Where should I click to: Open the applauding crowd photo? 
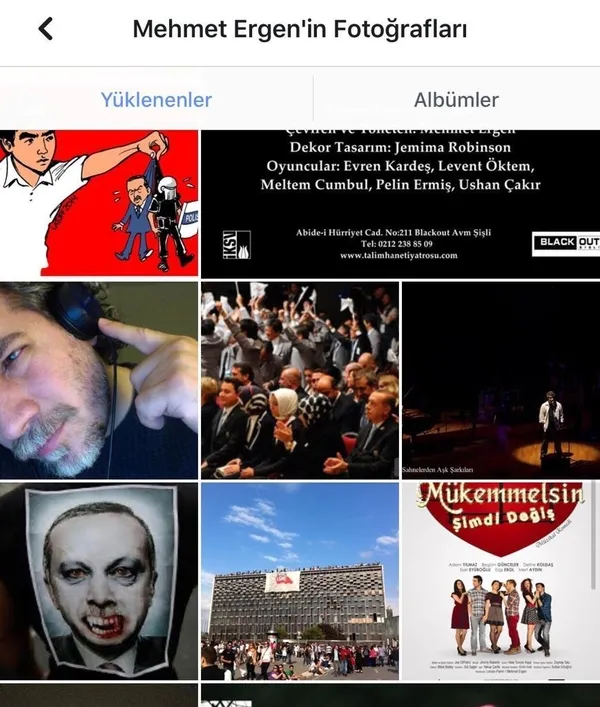[x=300, y=380]
